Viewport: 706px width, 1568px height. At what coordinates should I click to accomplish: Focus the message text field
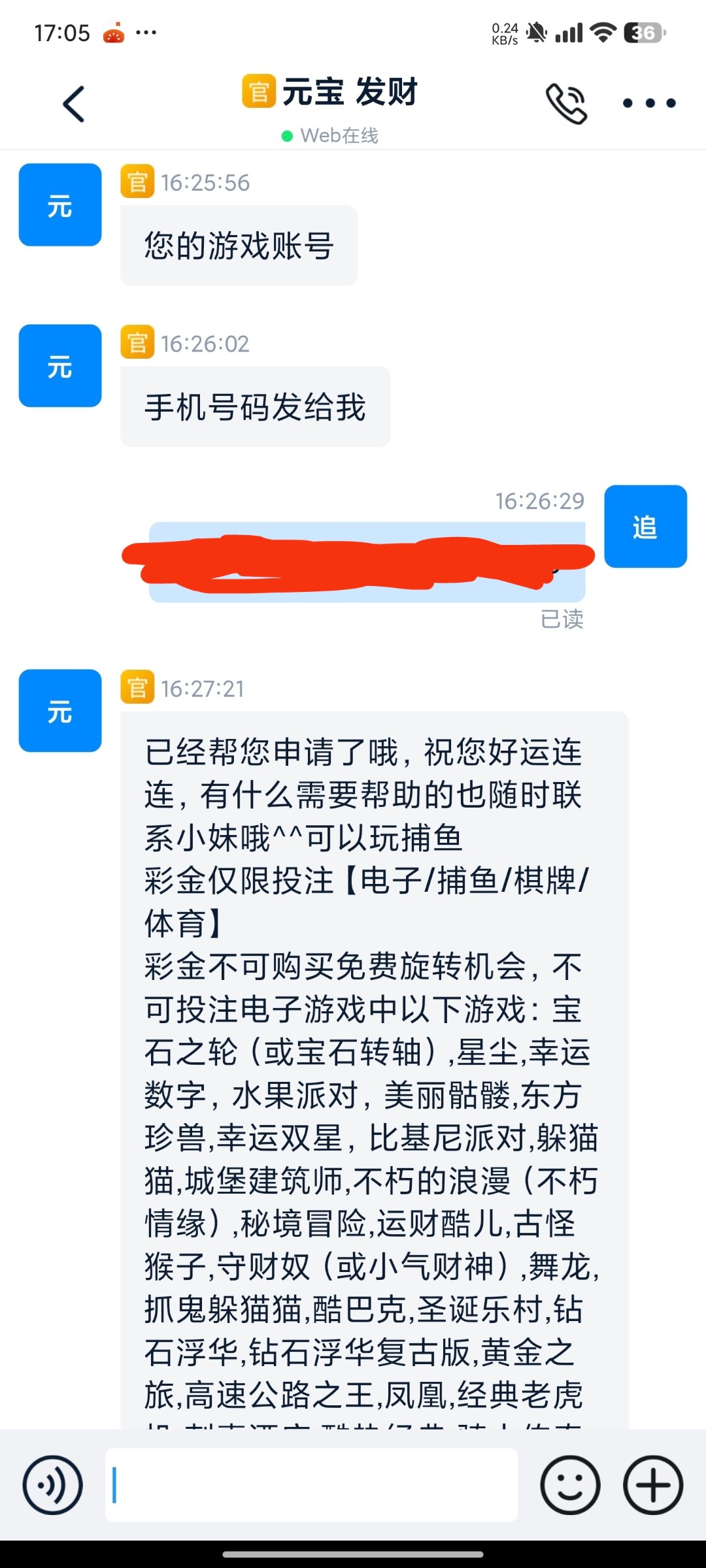tap(311, 1485)
